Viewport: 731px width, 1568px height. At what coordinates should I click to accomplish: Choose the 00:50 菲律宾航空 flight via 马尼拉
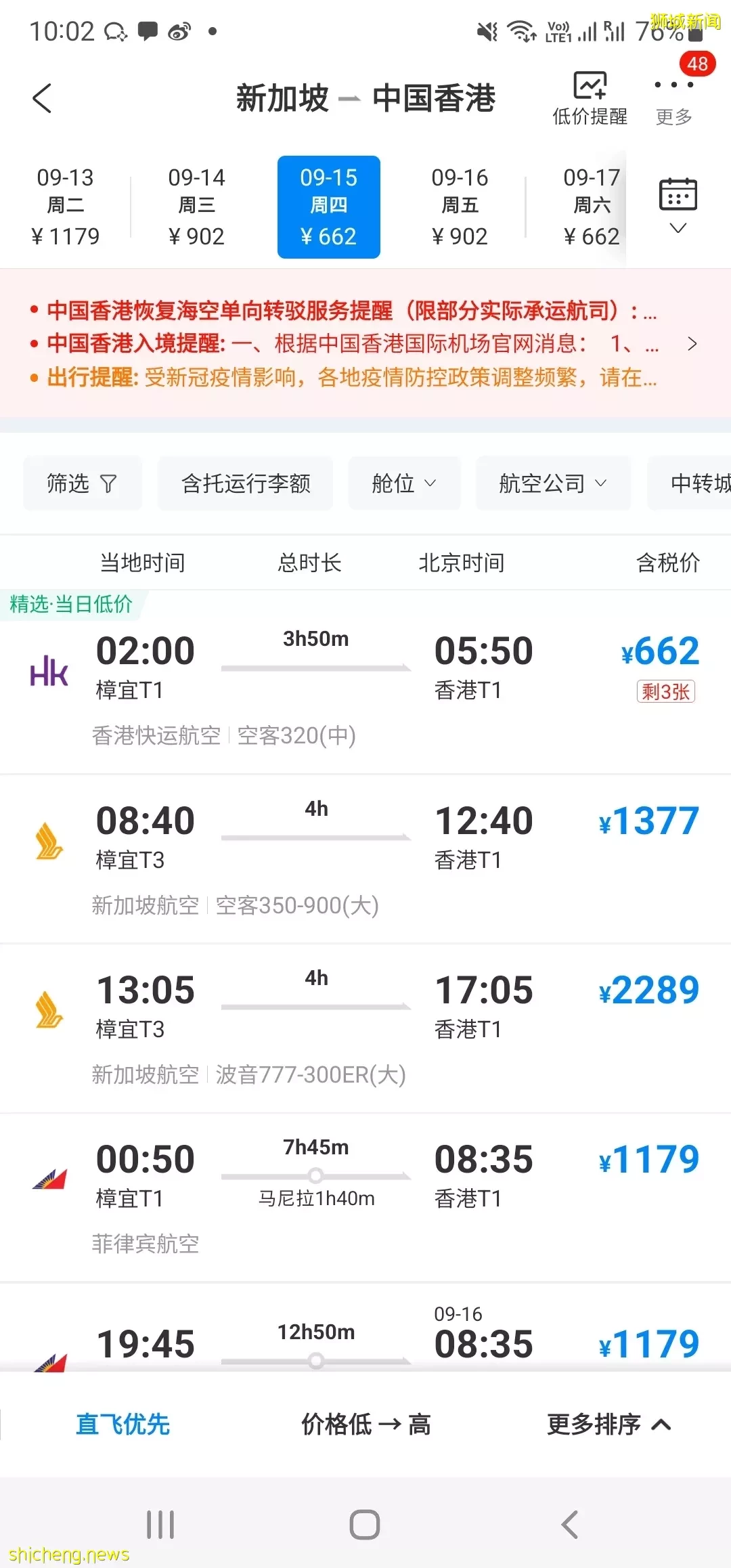point(365,1198)
